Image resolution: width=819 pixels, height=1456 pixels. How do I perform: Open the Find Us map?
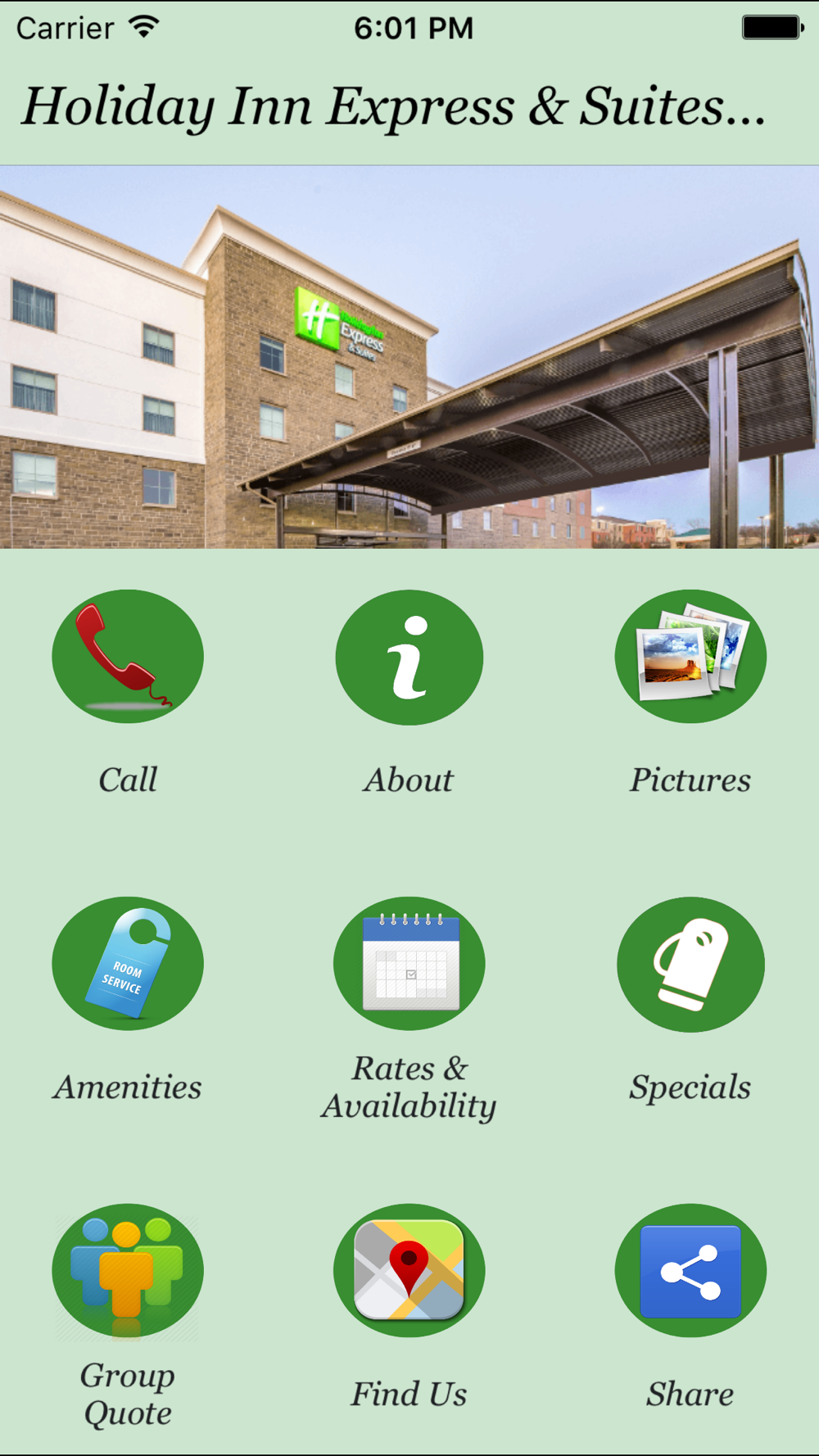tap(409, 1271)
